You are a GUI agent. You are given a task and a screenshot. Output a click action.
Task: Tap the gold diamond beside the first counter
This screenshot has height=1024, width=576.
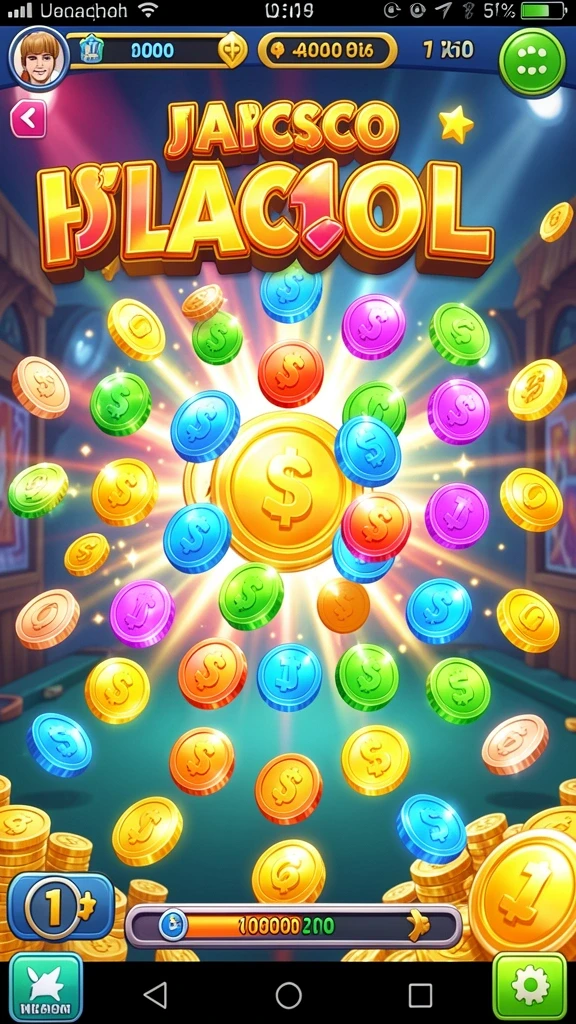tap(232, 50)
